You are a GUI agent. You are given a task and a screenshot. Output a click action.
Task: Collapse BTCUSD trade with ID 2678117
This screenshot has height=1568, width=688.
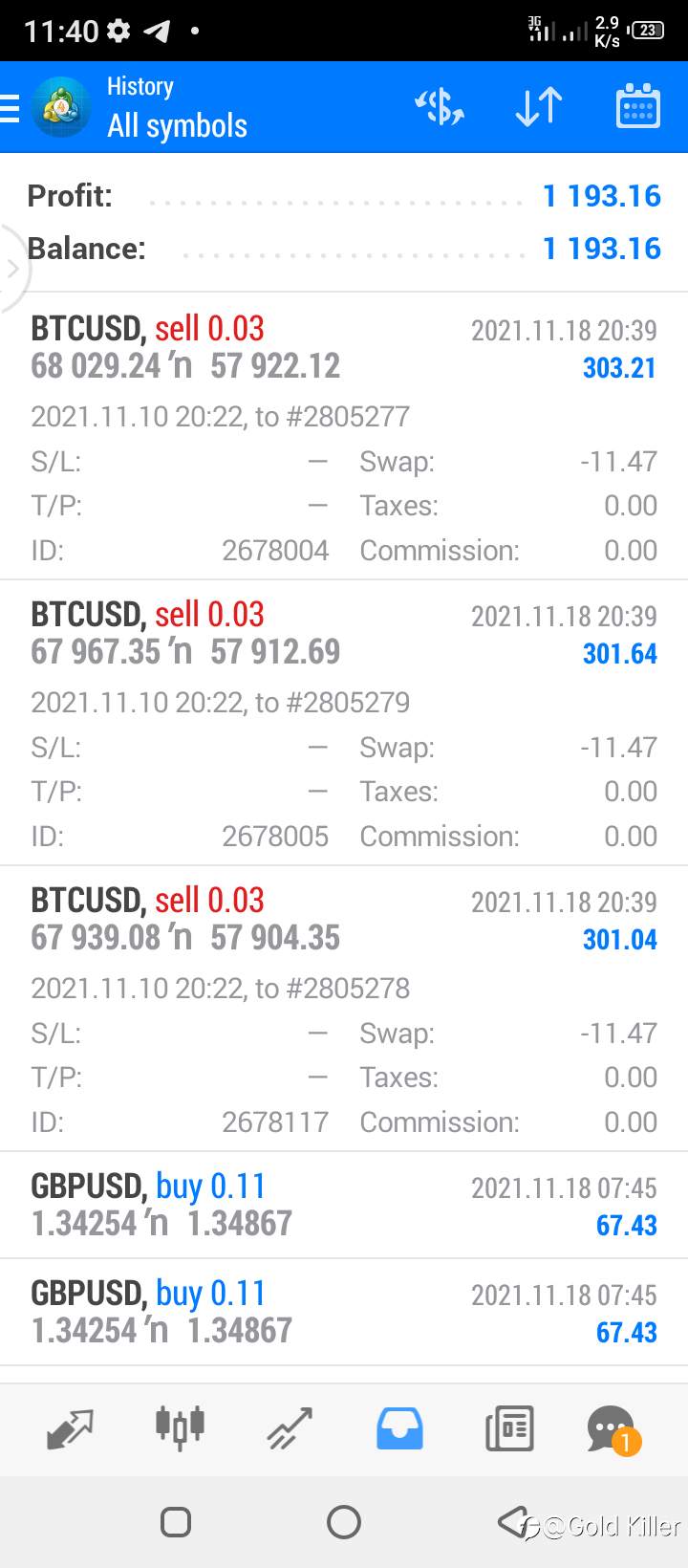(344, 1008)
